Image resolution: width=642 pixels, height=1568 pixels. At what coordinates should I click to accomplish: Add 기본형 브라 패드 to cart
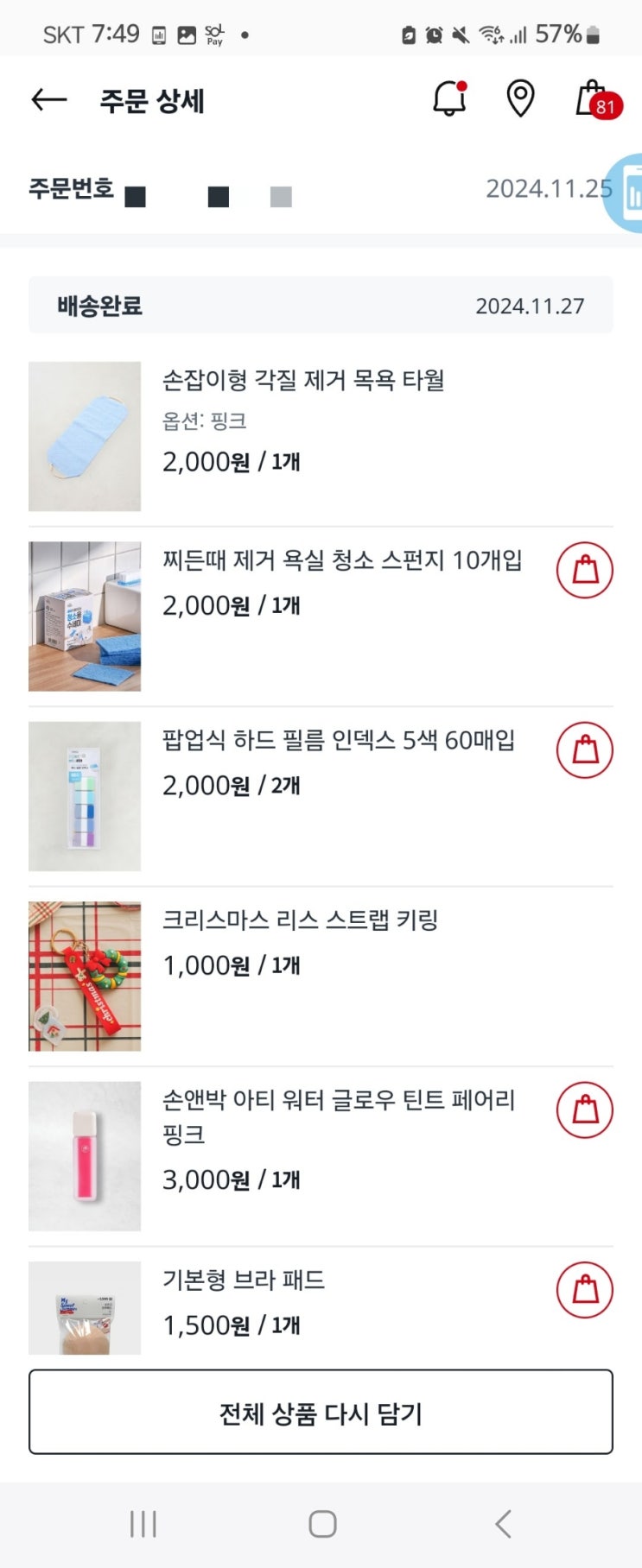point(585,1290)
